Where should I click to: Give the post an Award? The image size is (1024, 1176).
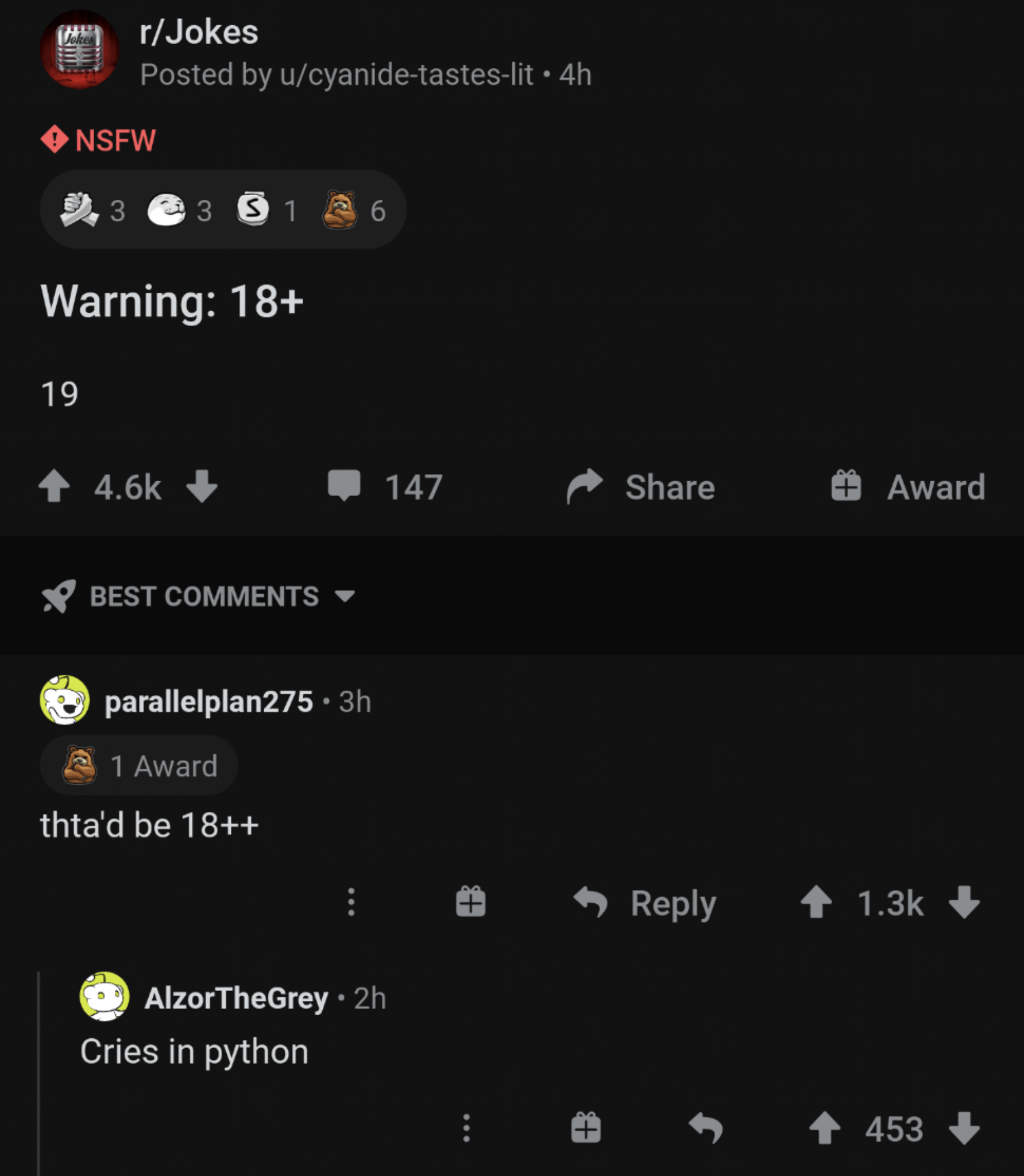908,486
